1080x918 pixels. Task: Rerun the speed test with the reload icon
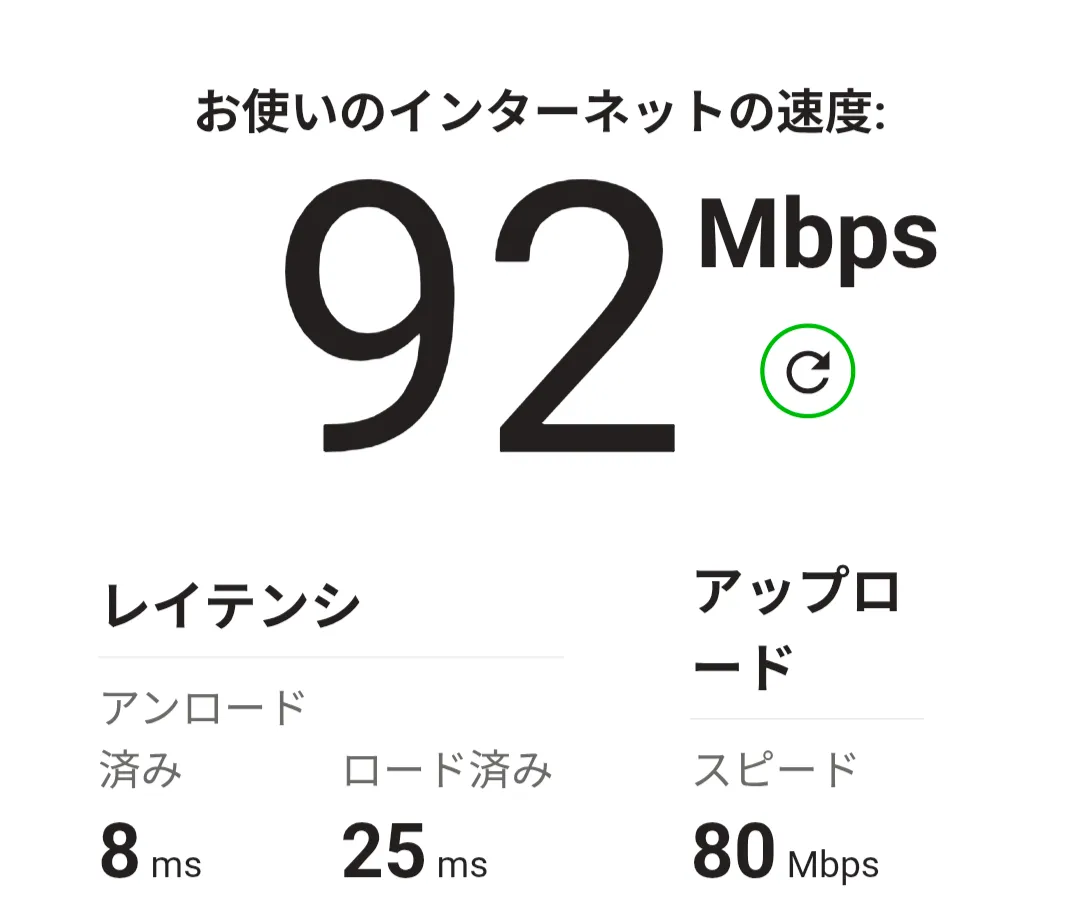pyautogui.click(x=807, y=371)
